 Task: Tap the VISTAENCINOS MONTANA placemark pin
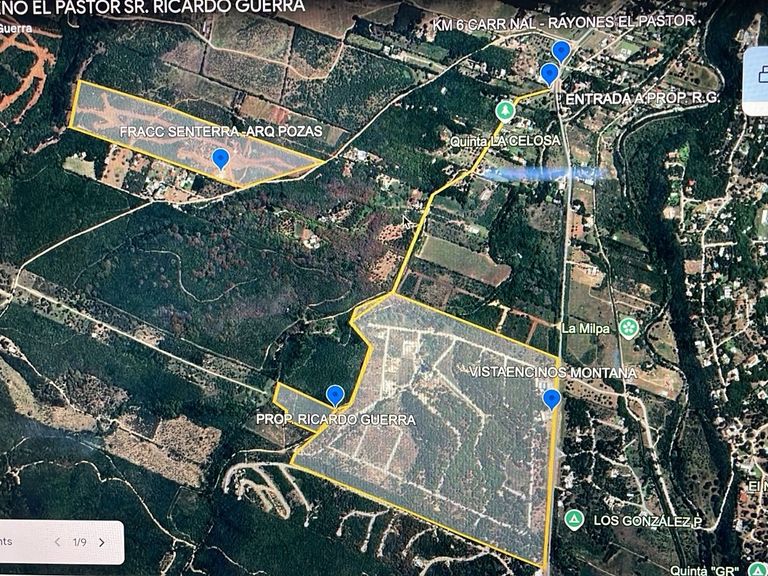[551, 400]
